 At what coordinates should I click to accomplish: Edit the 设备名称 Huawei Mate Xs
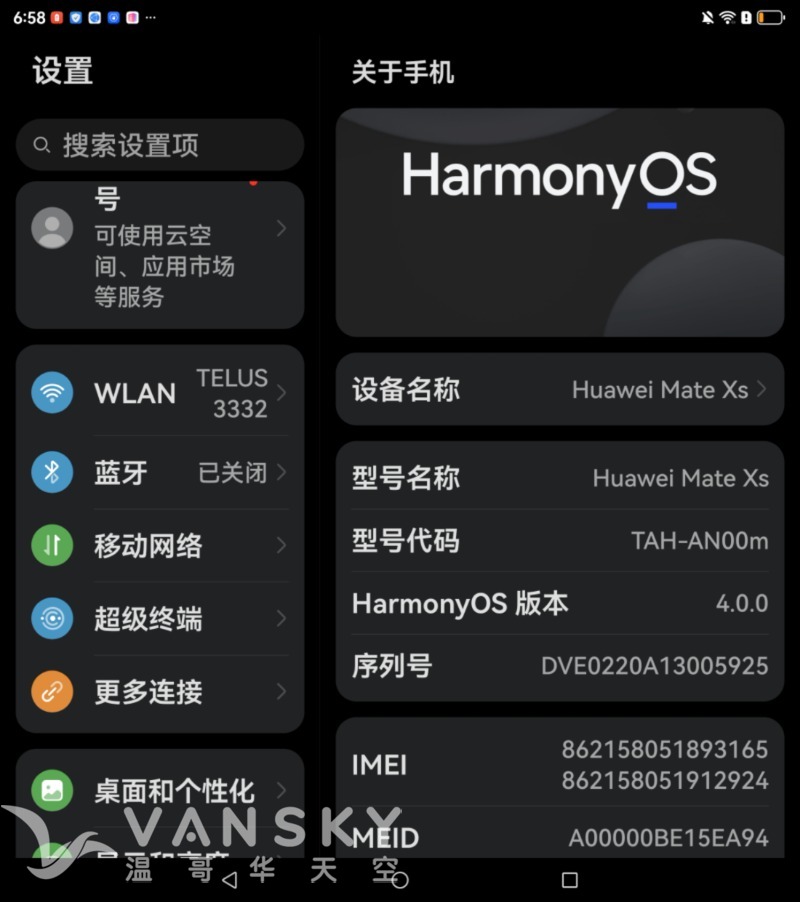pyautogui.click(x=560, y=389)
